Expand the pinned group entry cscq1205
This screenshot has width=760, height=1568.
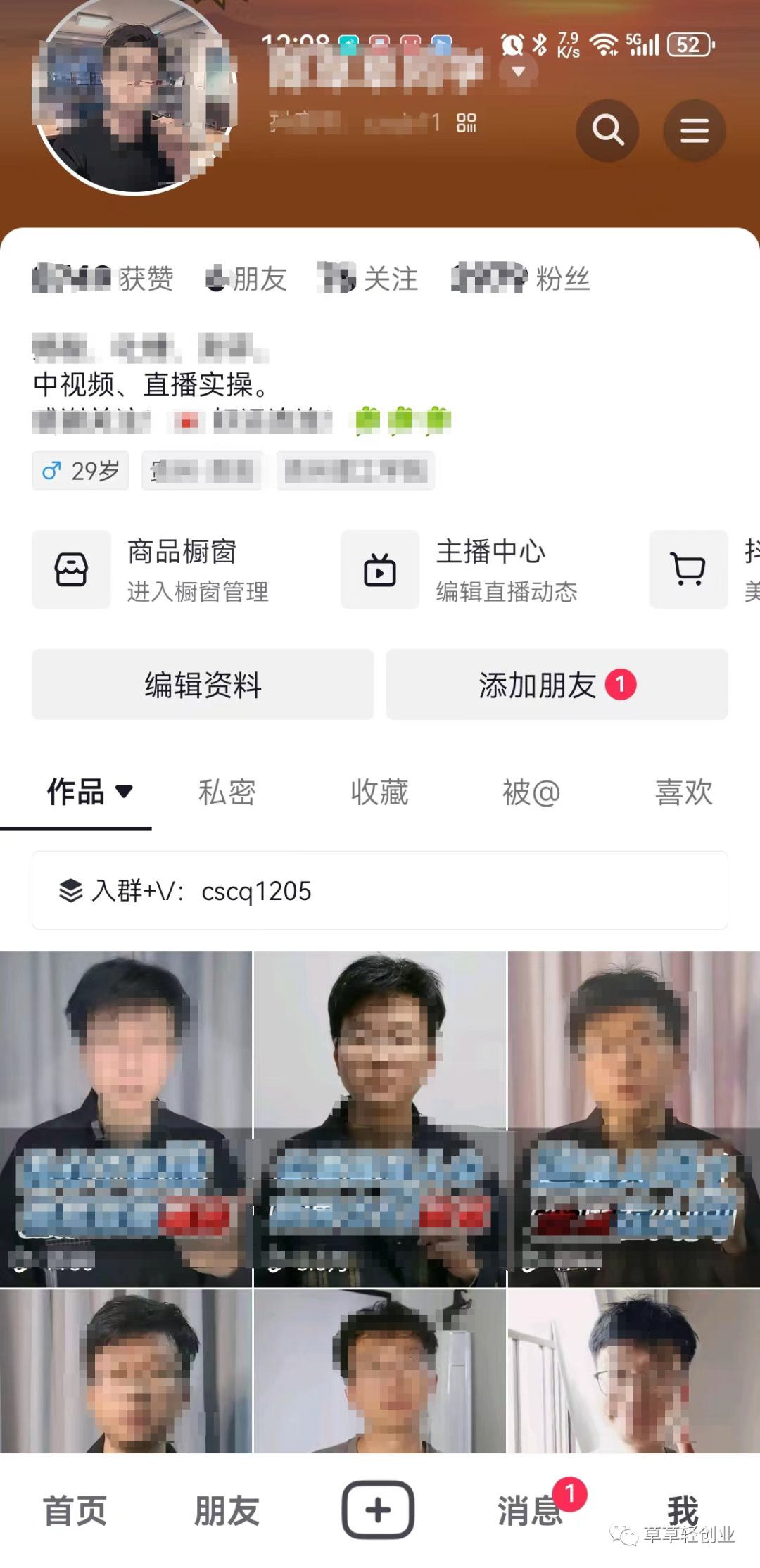coord(380,891)
